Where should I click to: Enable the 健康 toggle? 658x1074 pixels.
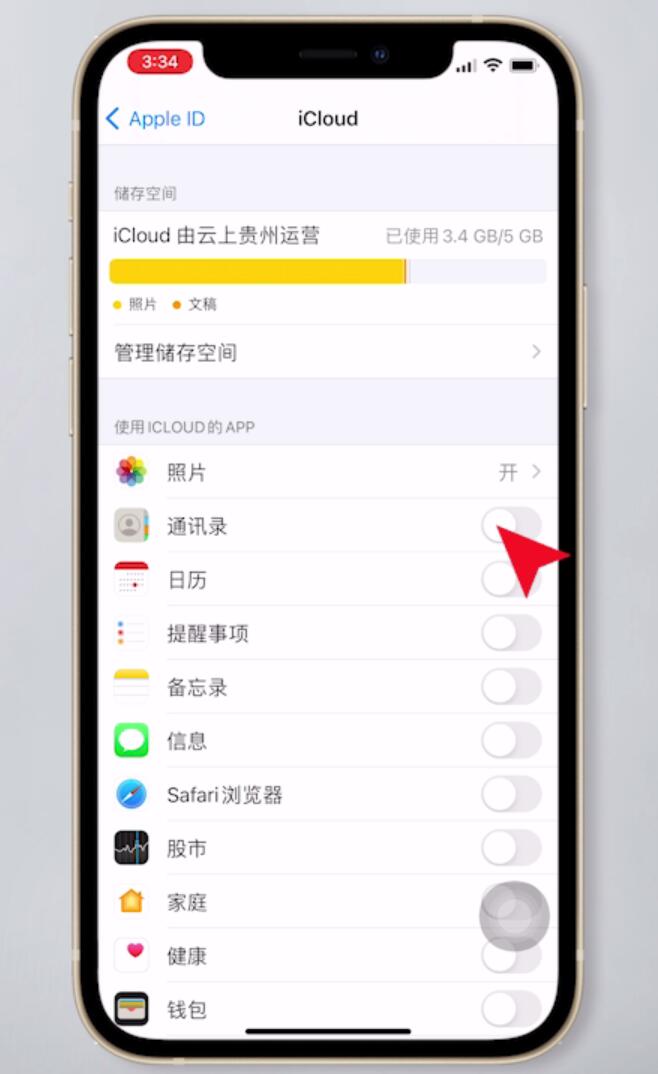(511, 956)
